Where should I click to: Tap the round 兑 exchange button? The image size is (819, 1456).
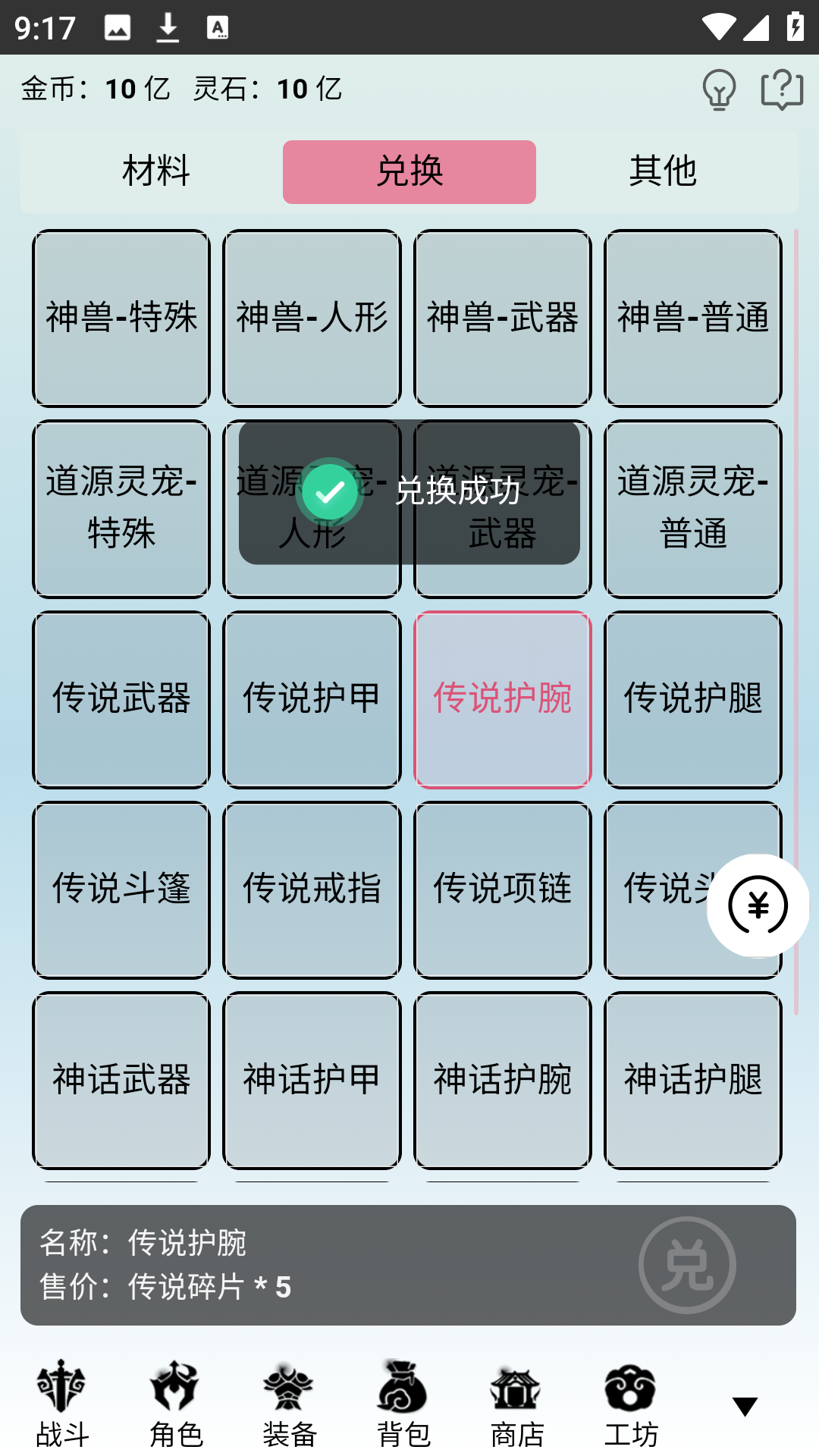(687, 1265)
